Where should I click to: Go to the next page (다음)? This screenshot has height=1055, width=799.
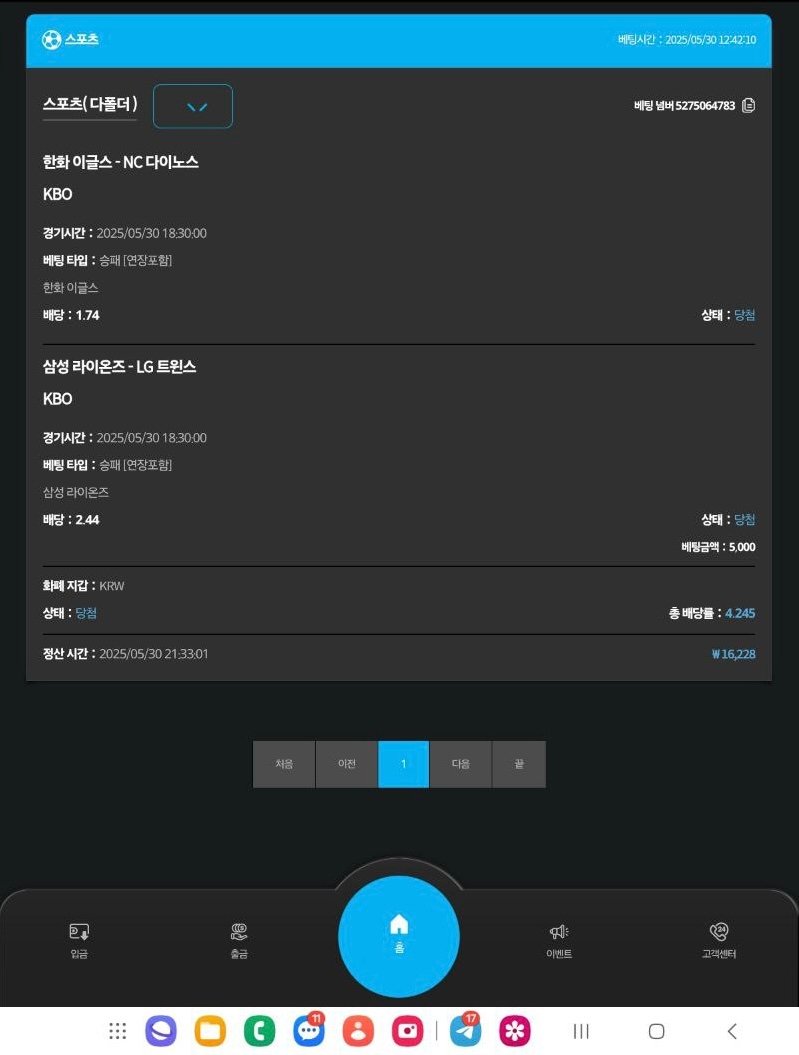460,764
